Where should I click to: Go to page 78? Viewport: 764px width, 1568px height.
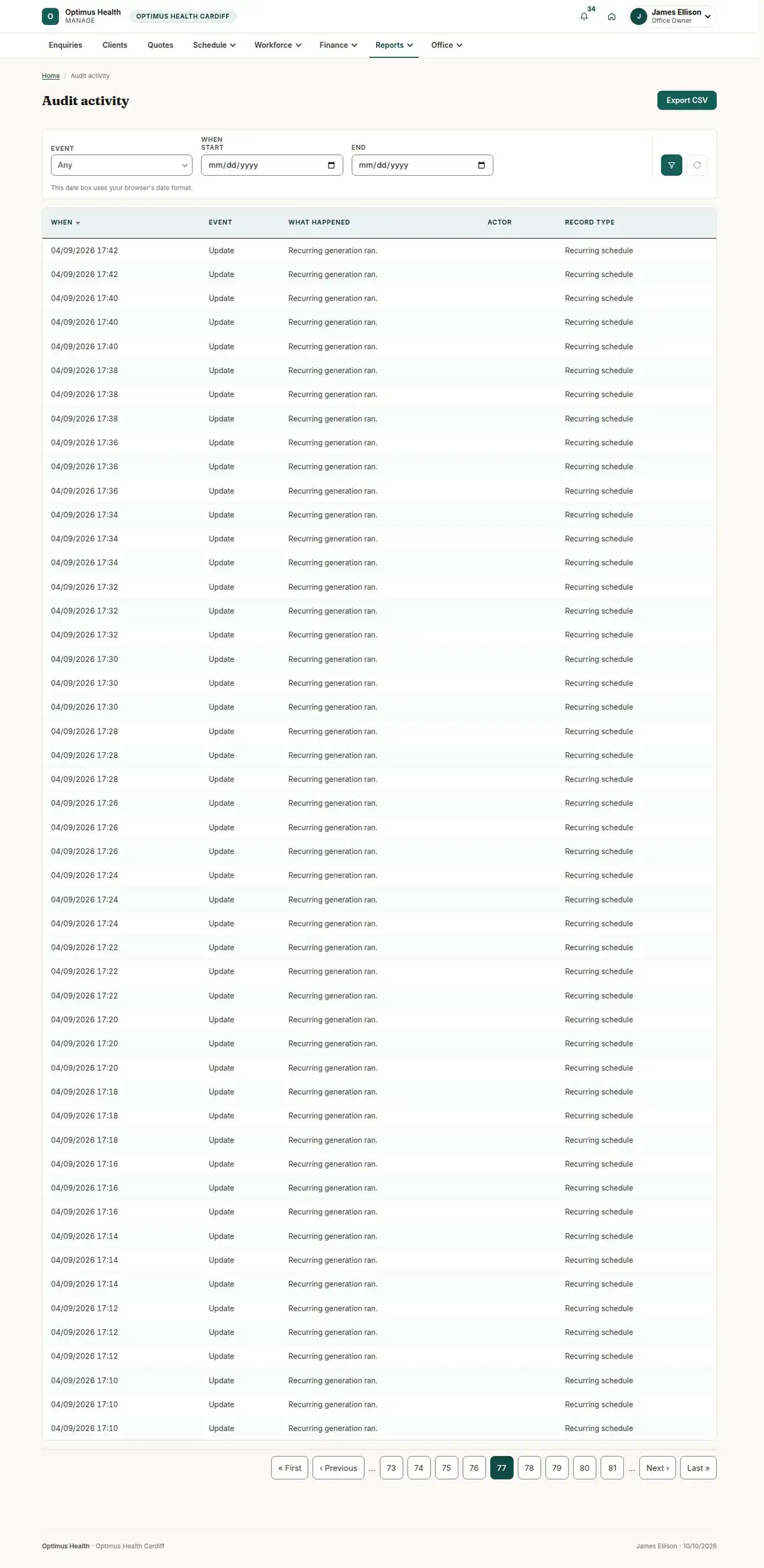[x=529, y=1468]
